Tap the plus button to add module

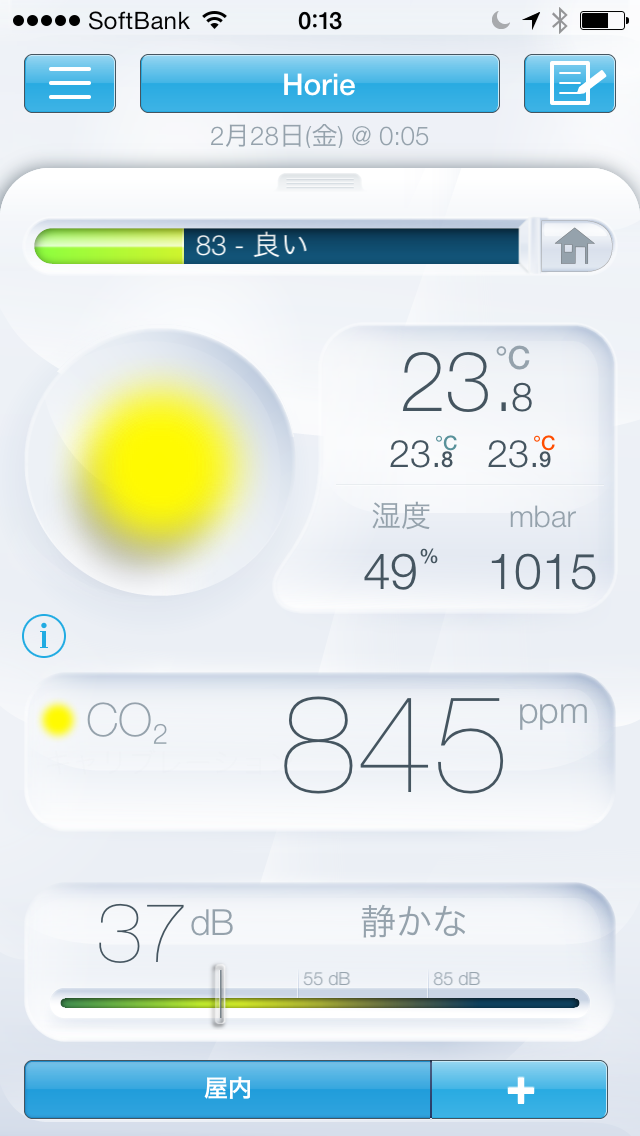tap(519, 1089)
